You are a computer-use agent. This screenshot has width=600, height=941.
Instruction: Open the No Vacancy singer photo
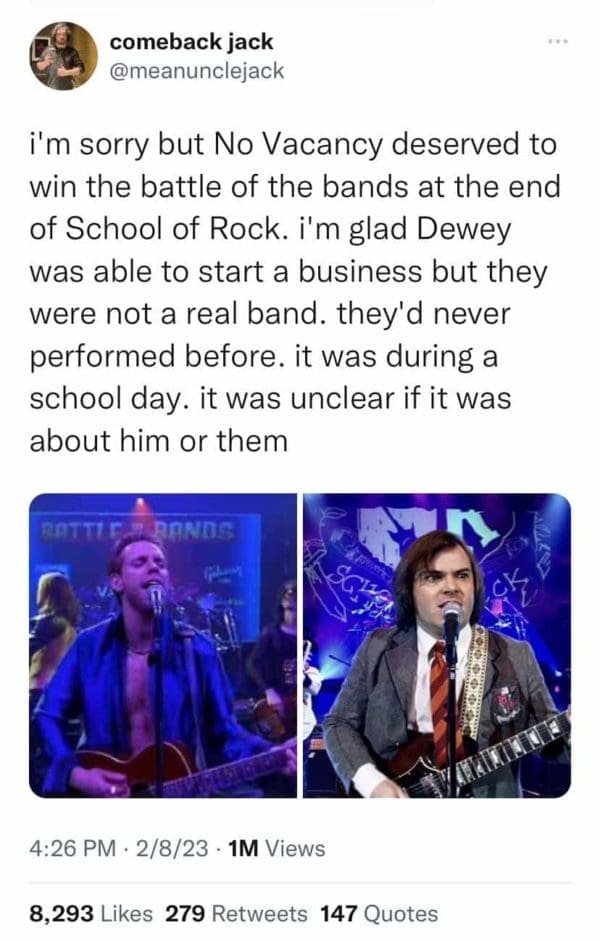point(163,645)
